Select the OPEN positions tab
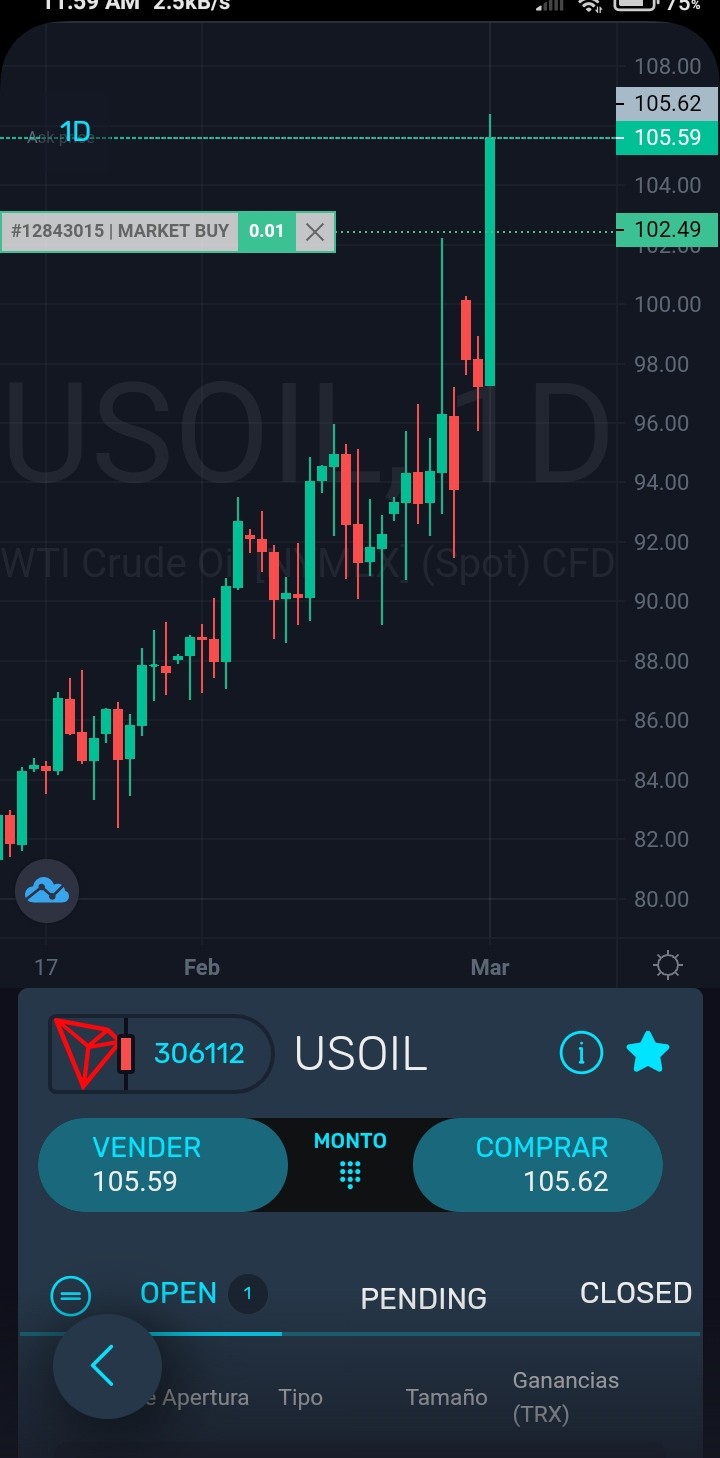The height and width of the screenshot is (1458, 720). point(178,1293)
